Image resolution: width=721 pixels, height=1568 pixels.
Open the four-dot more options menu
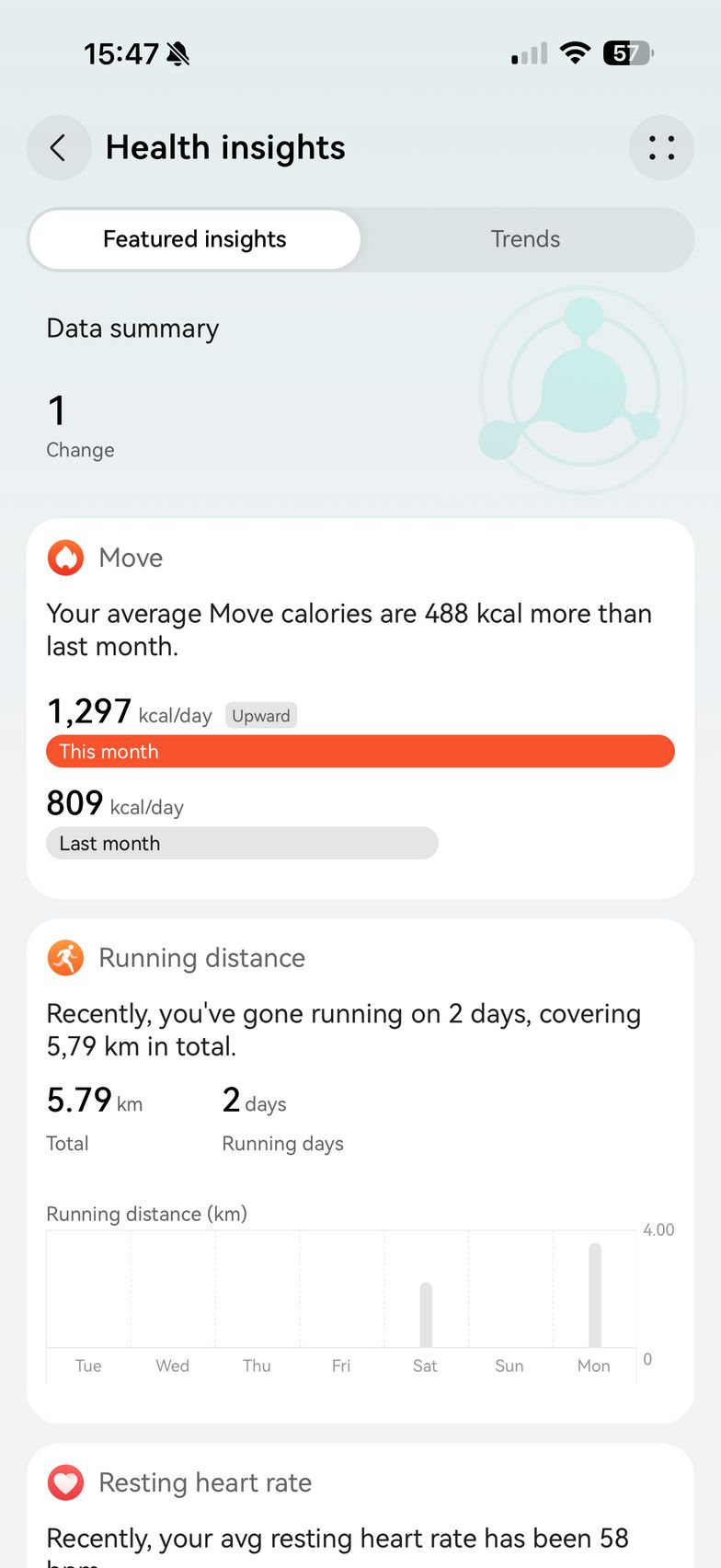(661, 147)
